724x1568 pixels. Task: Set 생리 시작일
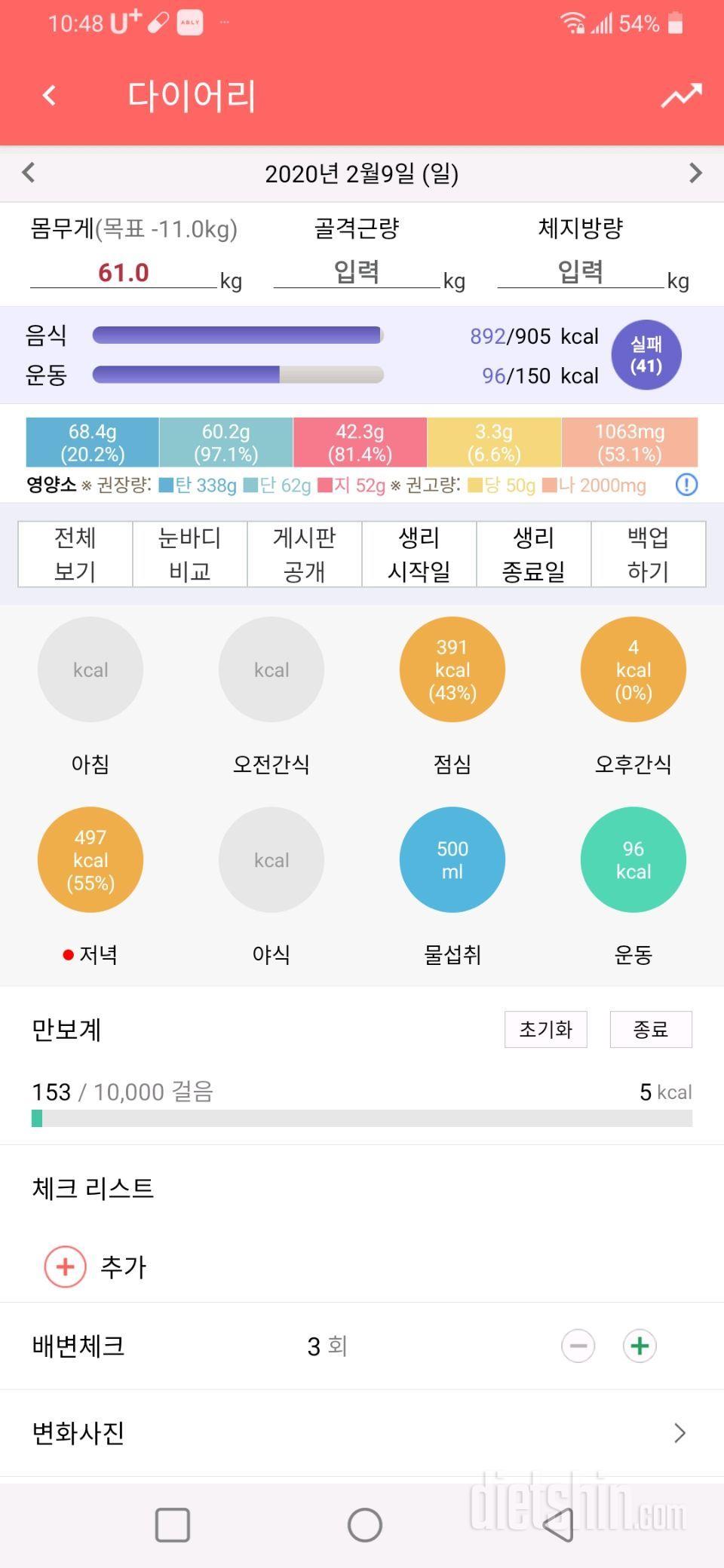419,554
